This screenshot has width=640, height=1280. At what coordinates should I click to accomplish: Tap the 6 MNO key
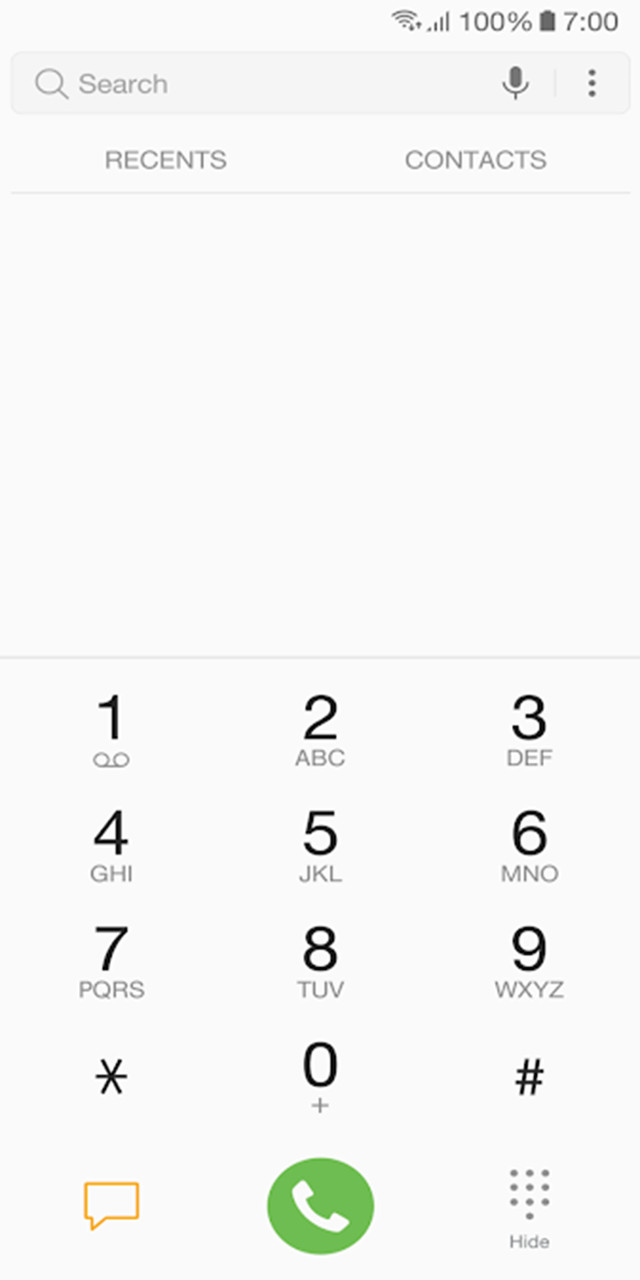click(x=529, y=845)
